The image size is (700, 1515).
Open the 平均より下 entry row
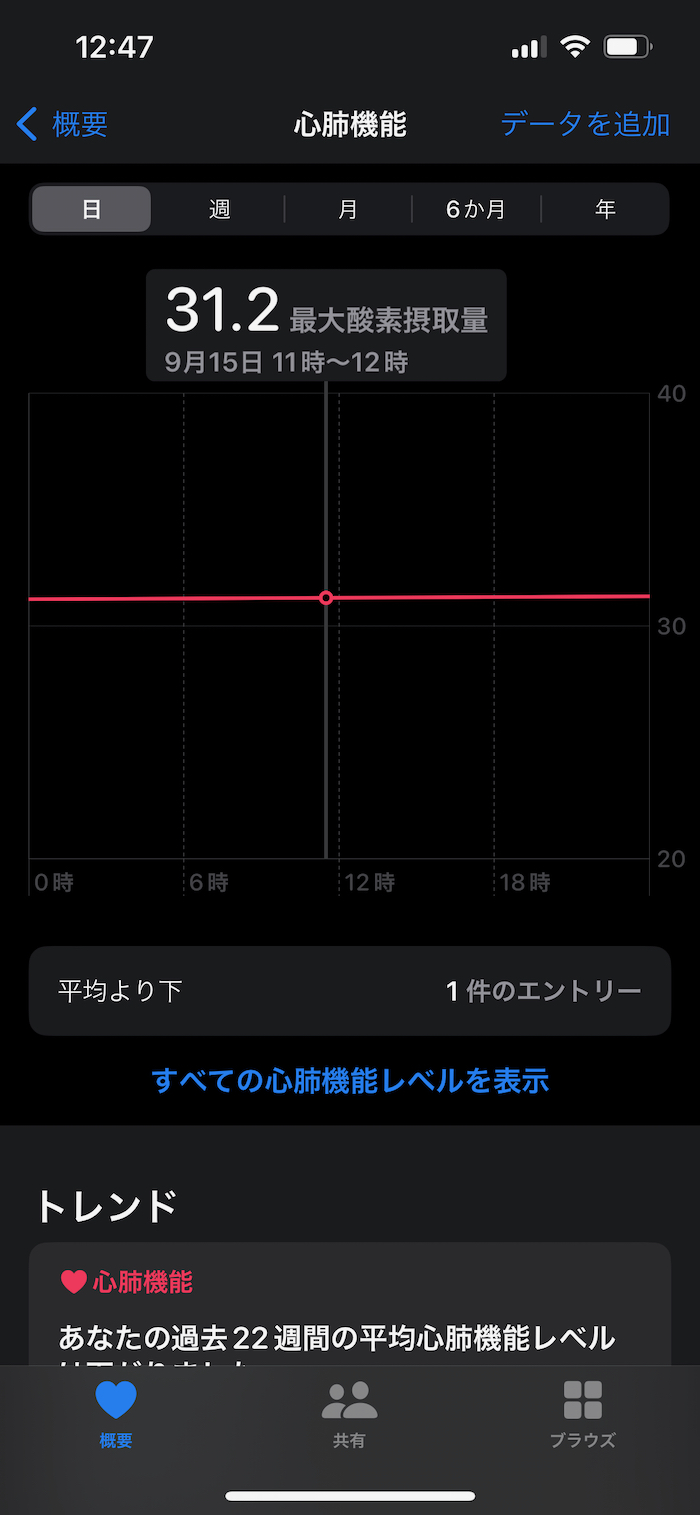point(350,991)
